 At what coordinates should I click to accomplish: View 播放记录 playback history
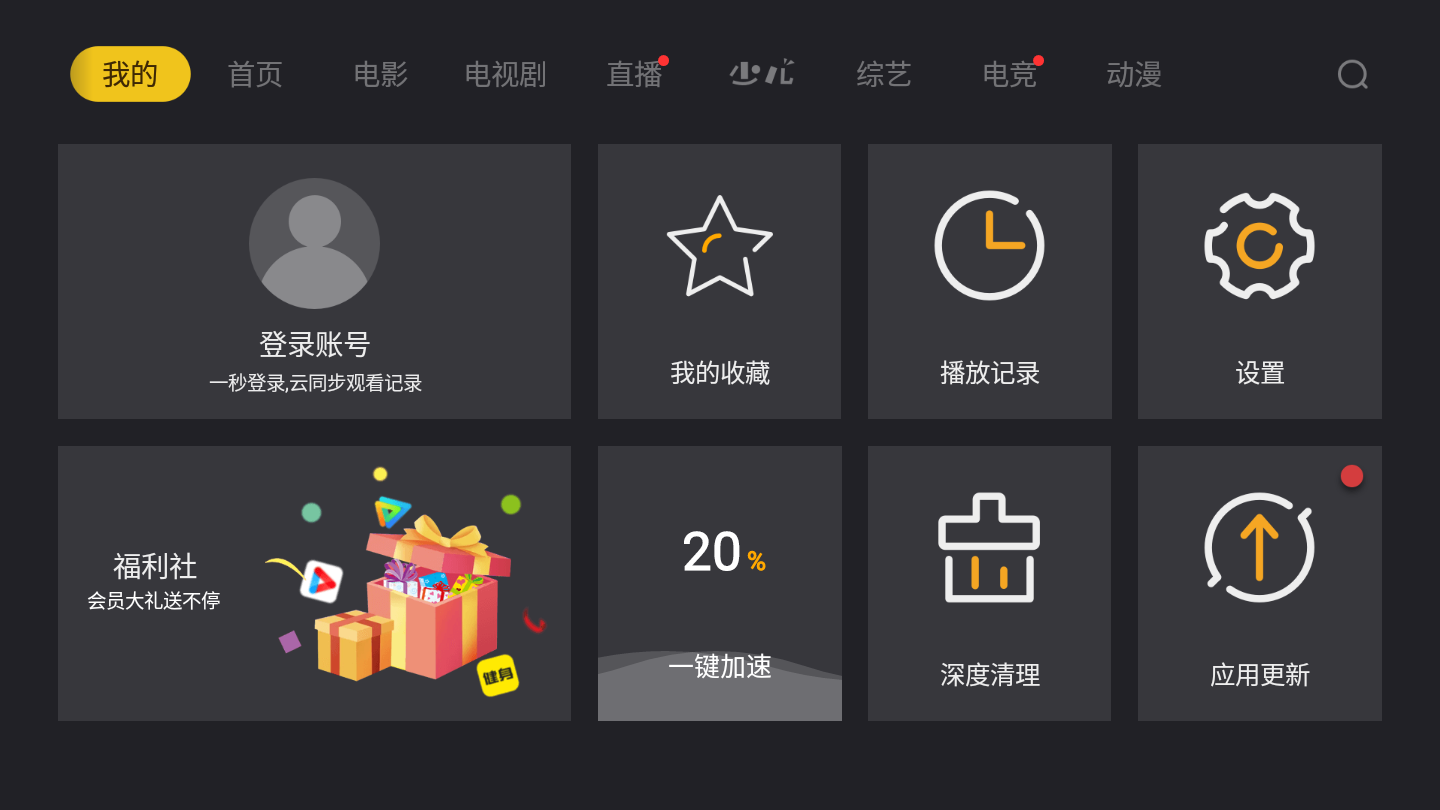[x=989, y=281]
